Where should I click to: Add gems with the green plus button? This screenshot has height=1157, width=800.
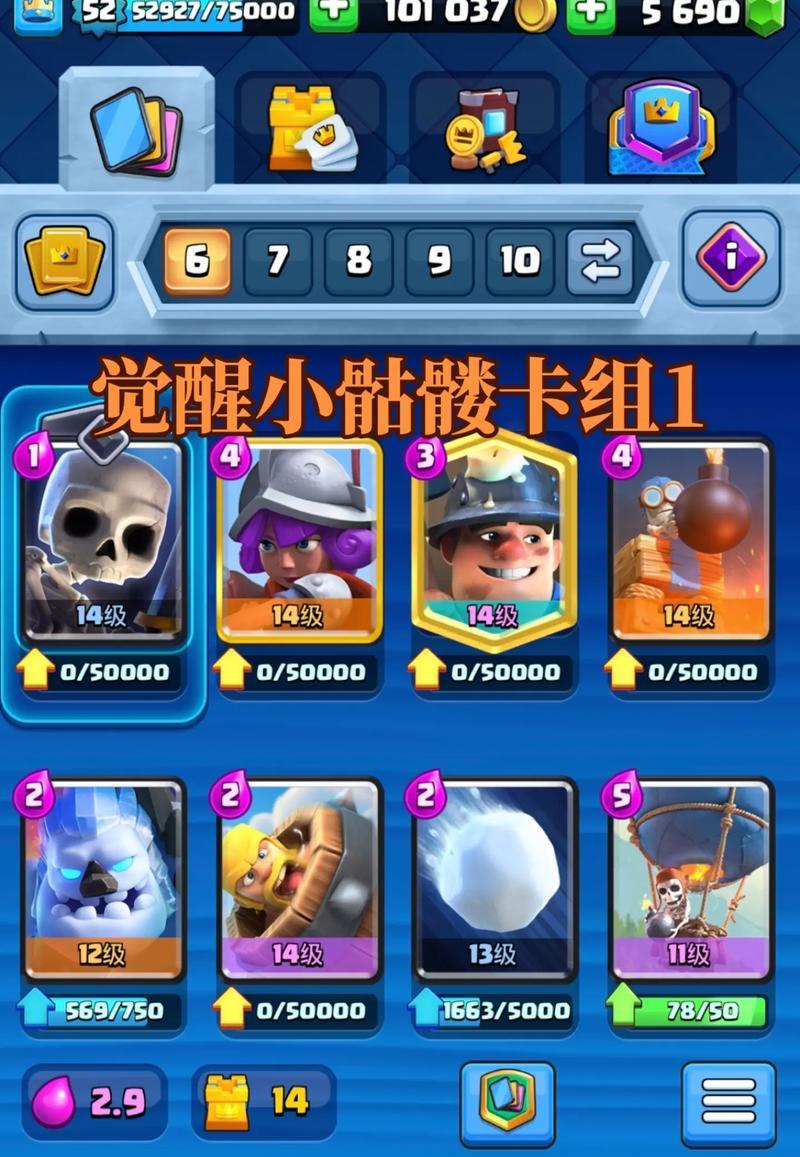point(591,14)
